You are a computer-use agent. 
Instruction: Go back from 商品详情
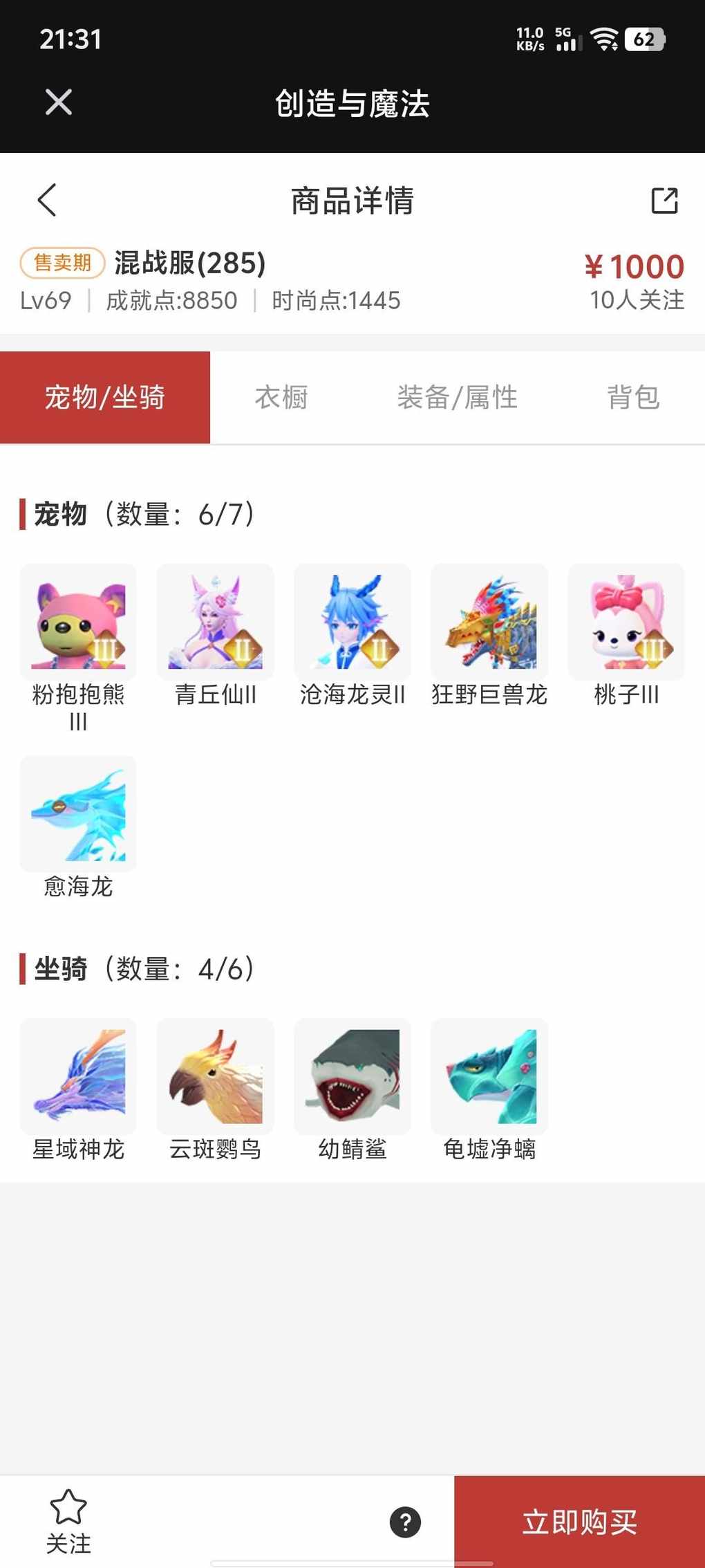[x=47, y=201]
